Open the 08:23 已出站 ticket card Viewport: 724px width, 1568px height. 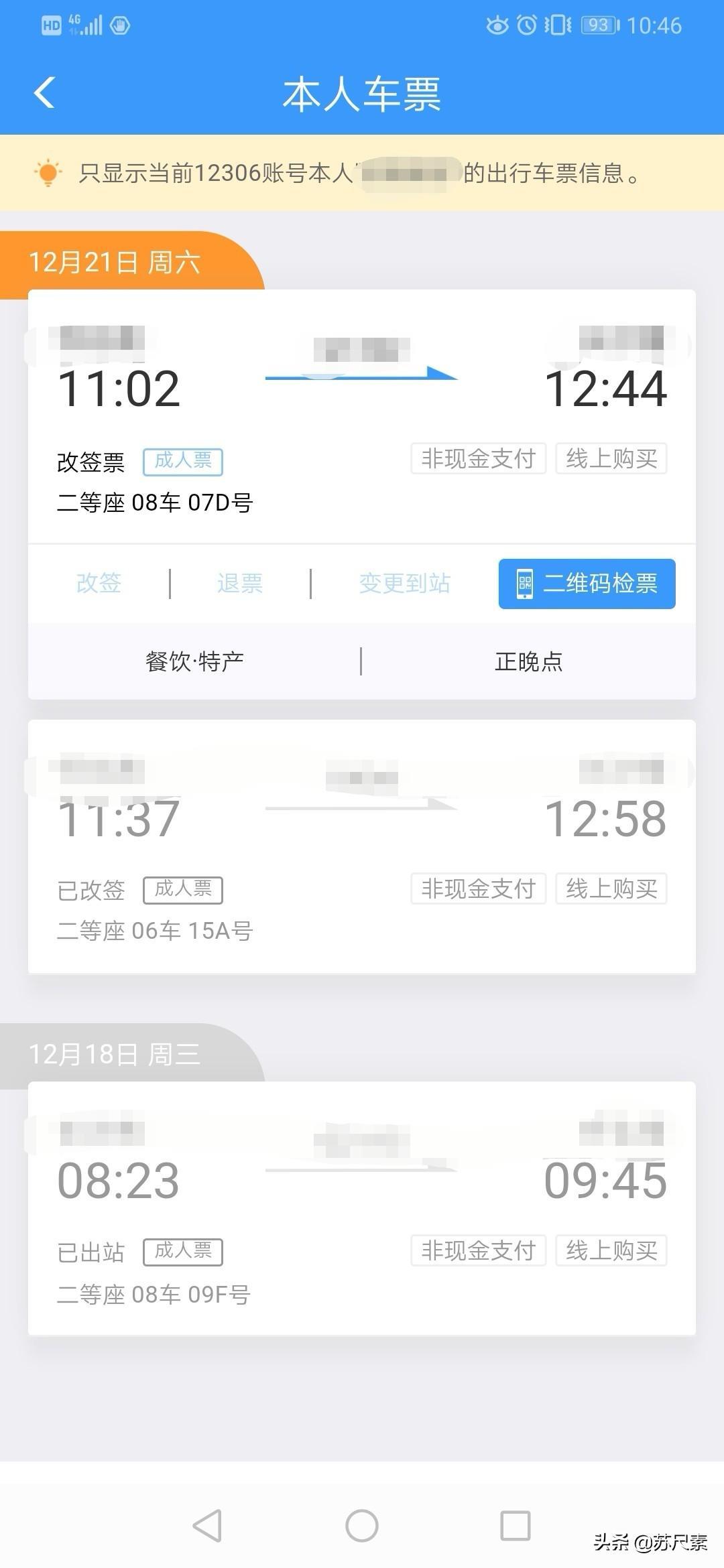[362, 1207]
